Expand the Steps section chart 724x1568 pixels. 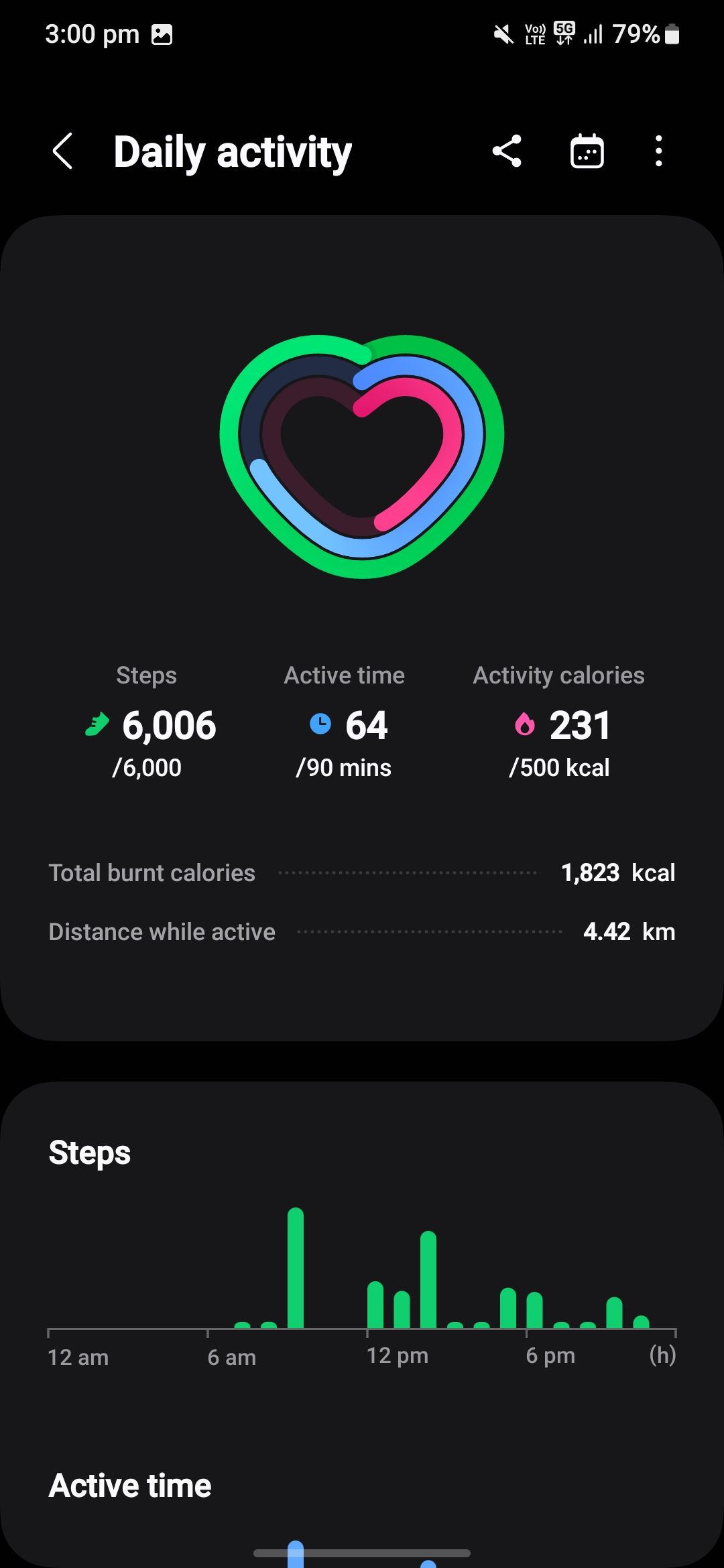tap(362, 1273)
